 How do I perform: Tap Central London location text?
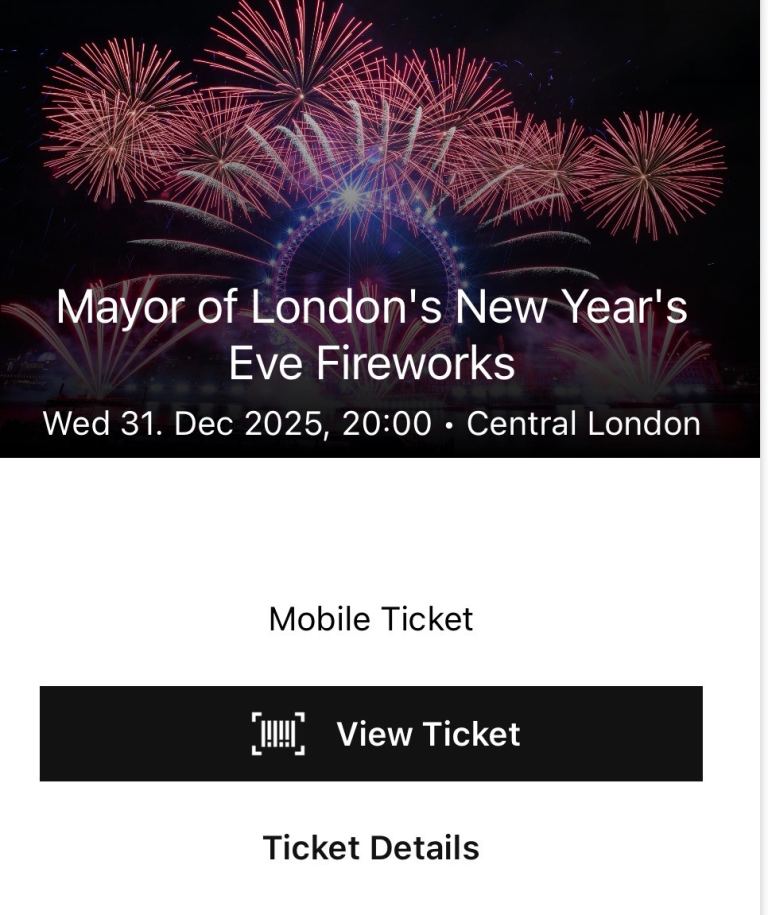pyautogui.click(x=587, y=422)
